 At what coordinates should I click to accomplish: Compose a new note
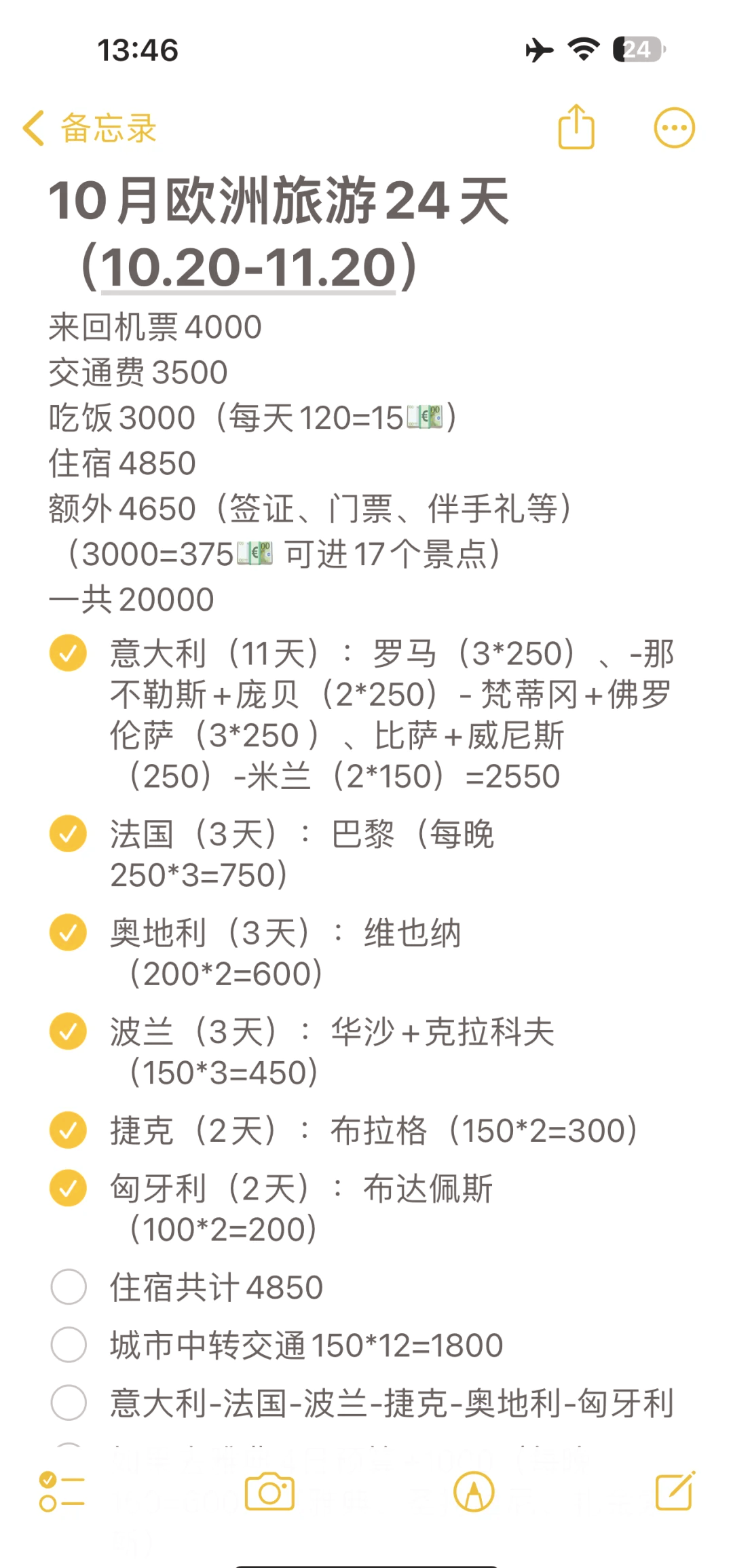click(675, 1491)
